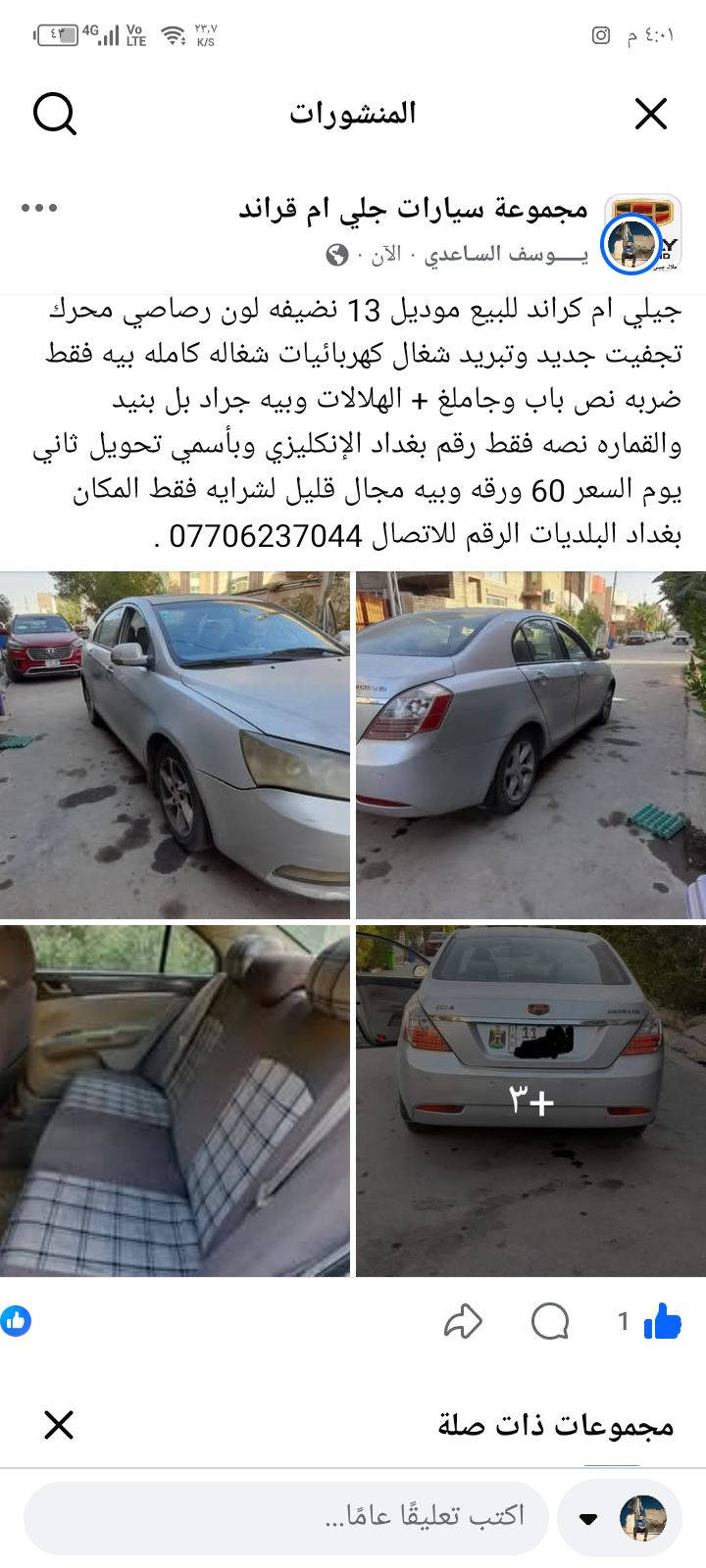Open the plaid back seat interior photo
706x1568 pixels.
(x=175, y=1101)
